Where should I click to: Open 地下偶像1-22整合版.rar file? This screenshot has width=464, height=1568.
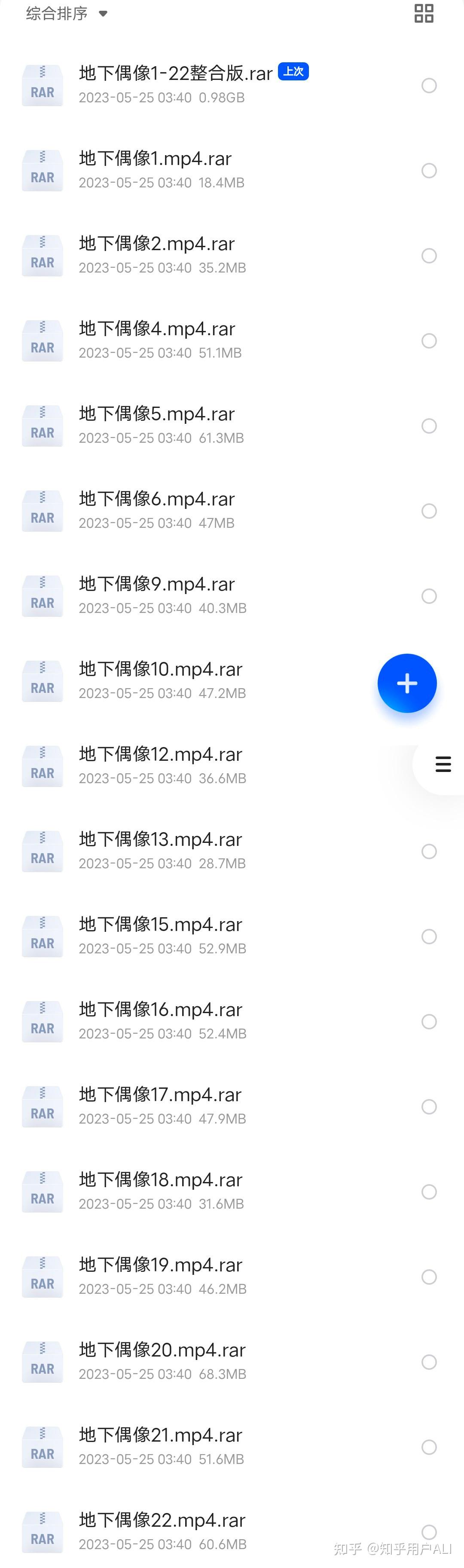tap(175, 74)
